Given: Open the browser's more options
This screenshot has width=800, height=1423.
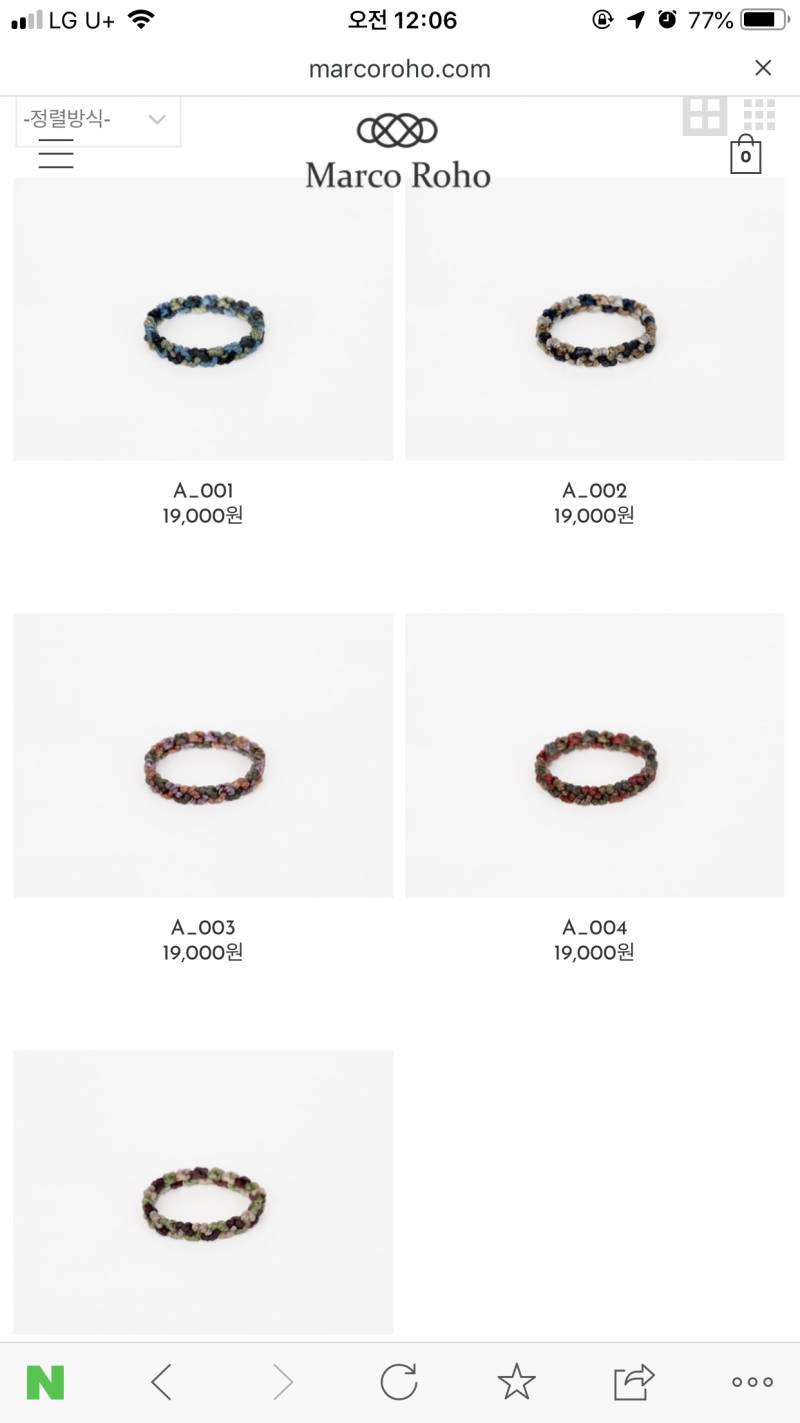Looking at the screenshot, I should [x=752, y=1383].
